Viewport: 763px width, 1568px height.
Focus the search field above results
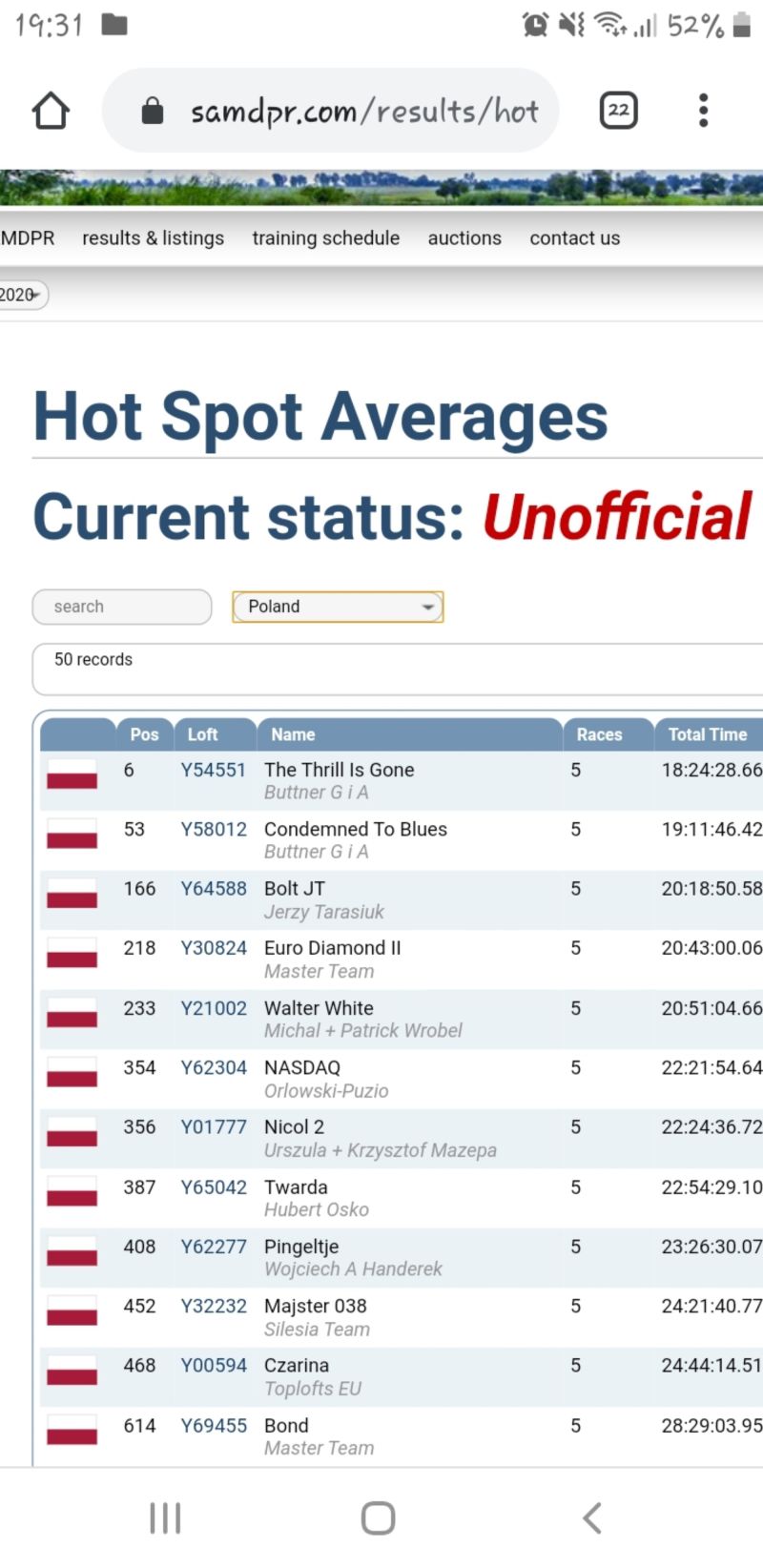click(122, 607)
